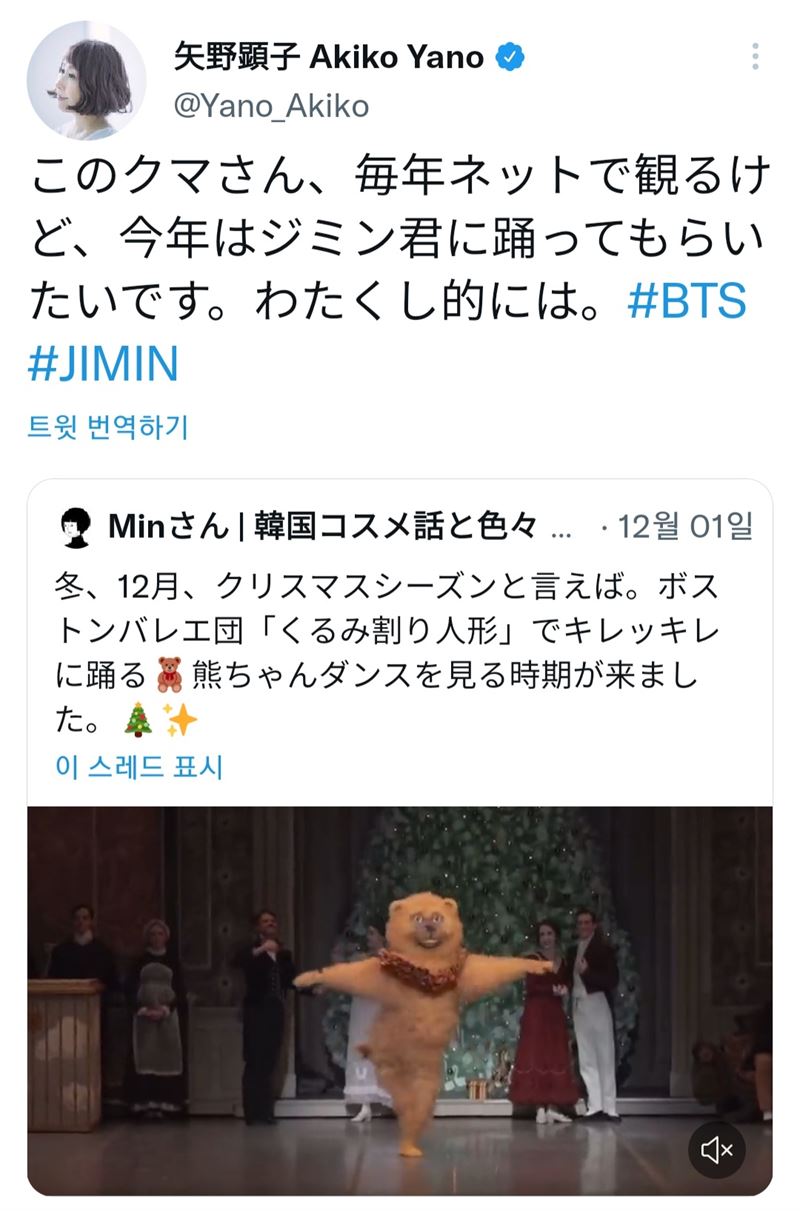Open the #BTS hashtag

click(687, 302)
